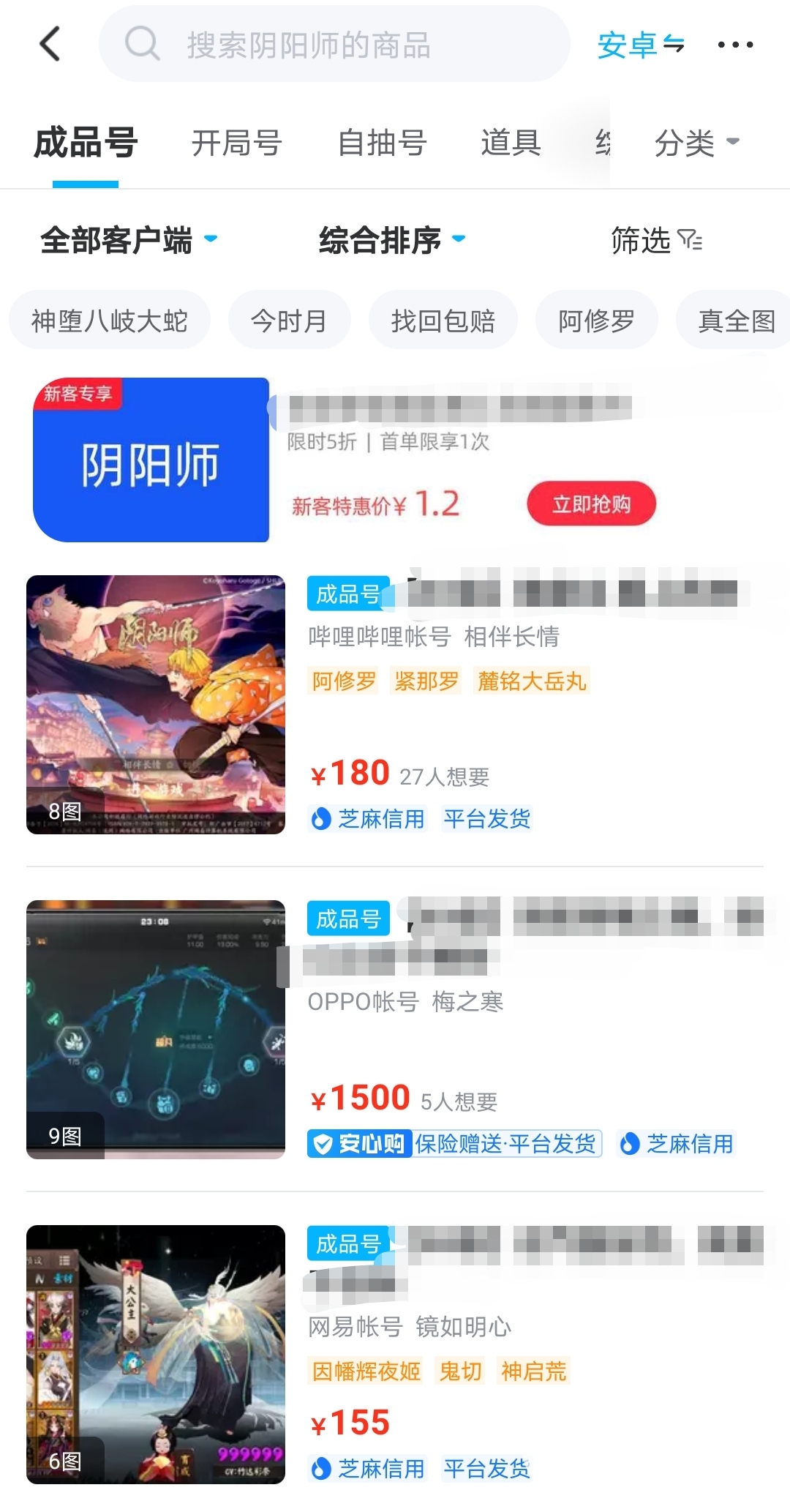Click the 阿修罗 tag on first listing
The image size is (790, 1512).
pyautogui.click(x=342, y=681)
